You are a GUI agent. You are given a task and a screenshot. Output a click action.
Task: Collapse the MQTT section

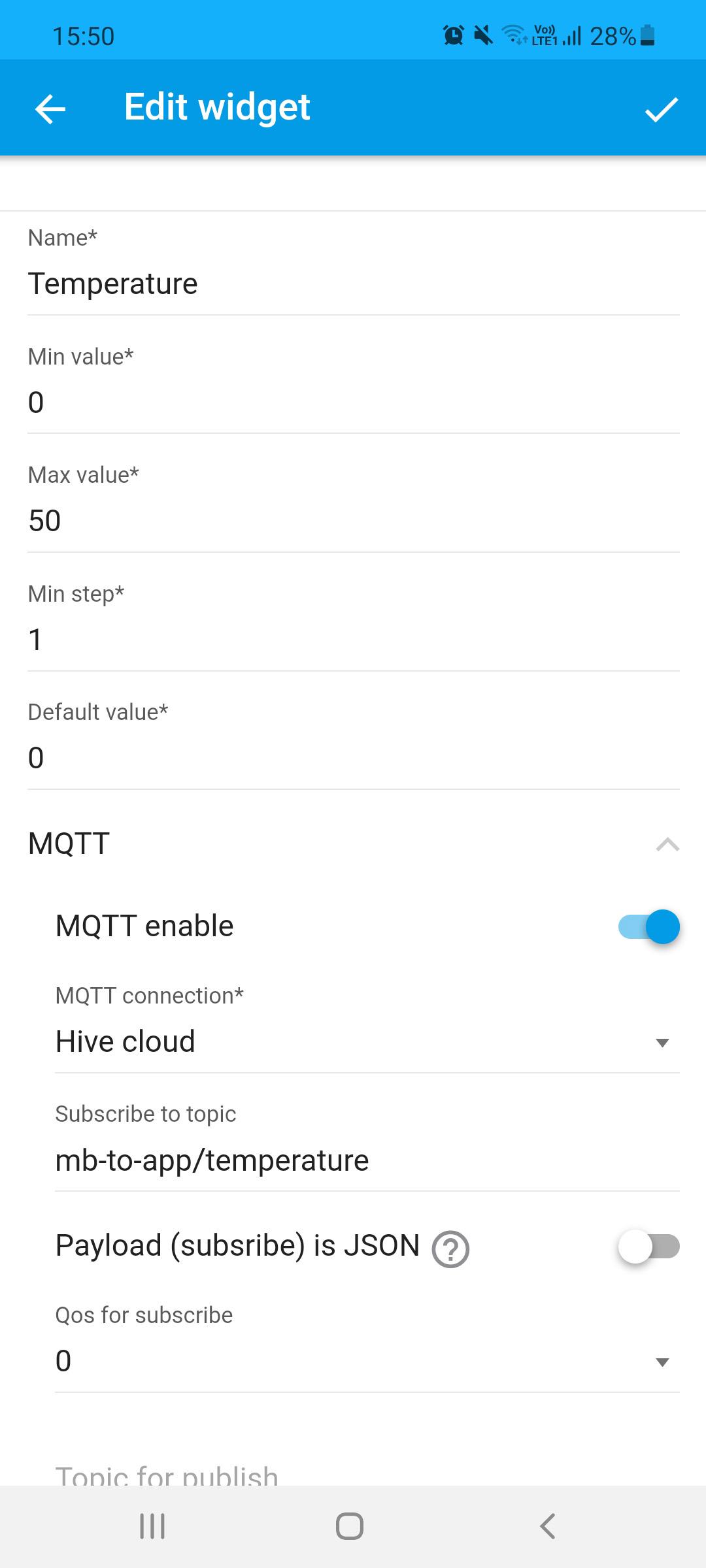[x=667, y=844]
